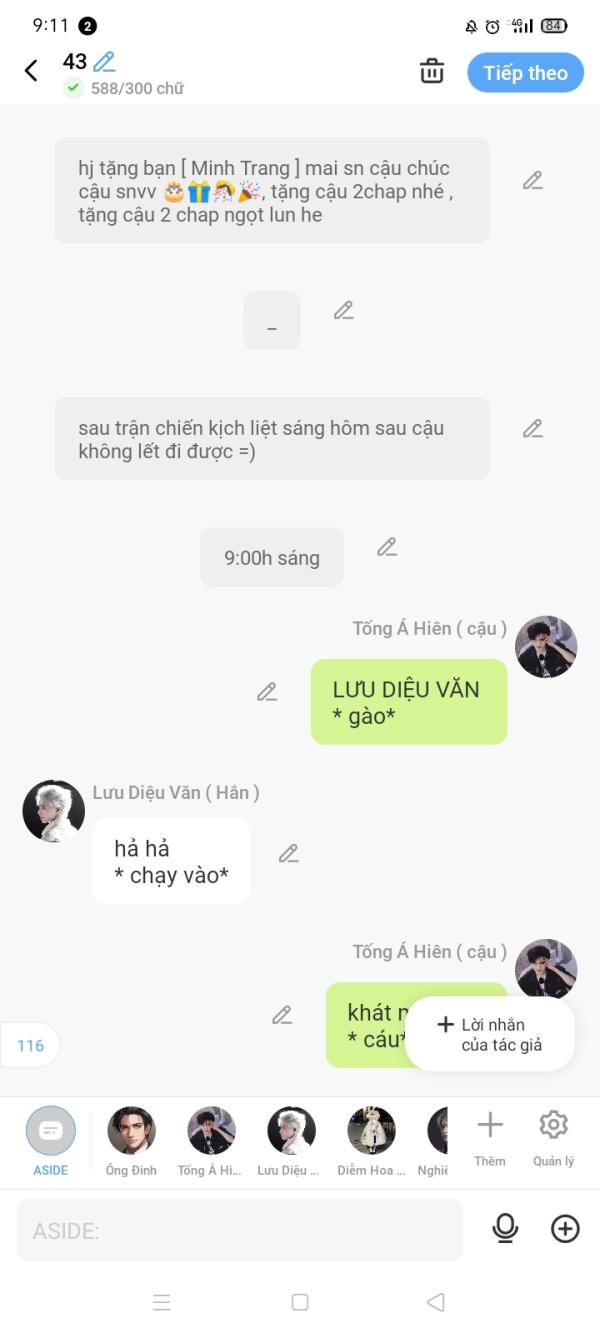600x1333 pixels.
Task: Edit the chapter title 43
Action: (x=104, y=62)
